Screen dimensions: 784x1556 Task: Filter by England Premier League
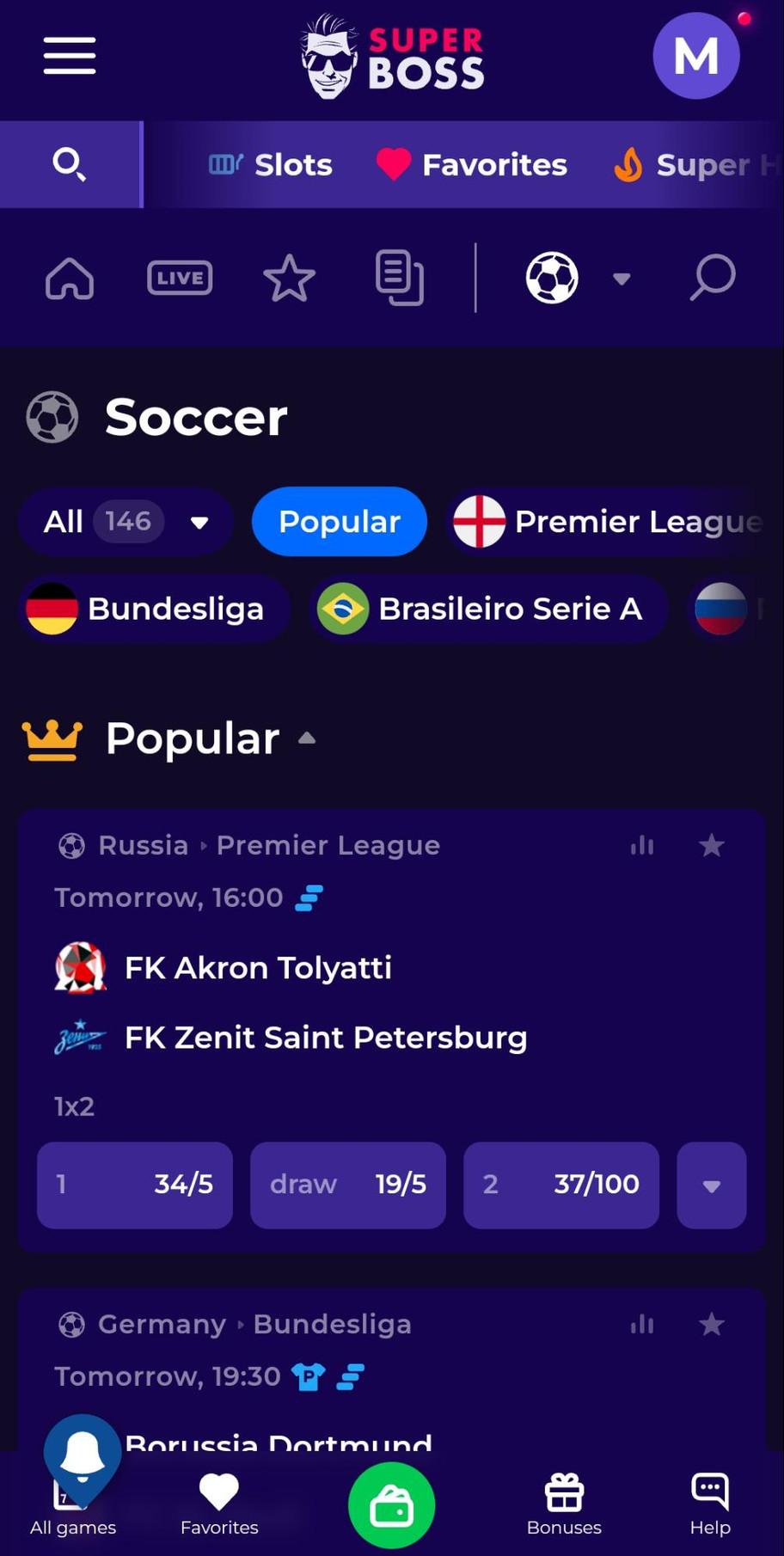pos(607,521)
